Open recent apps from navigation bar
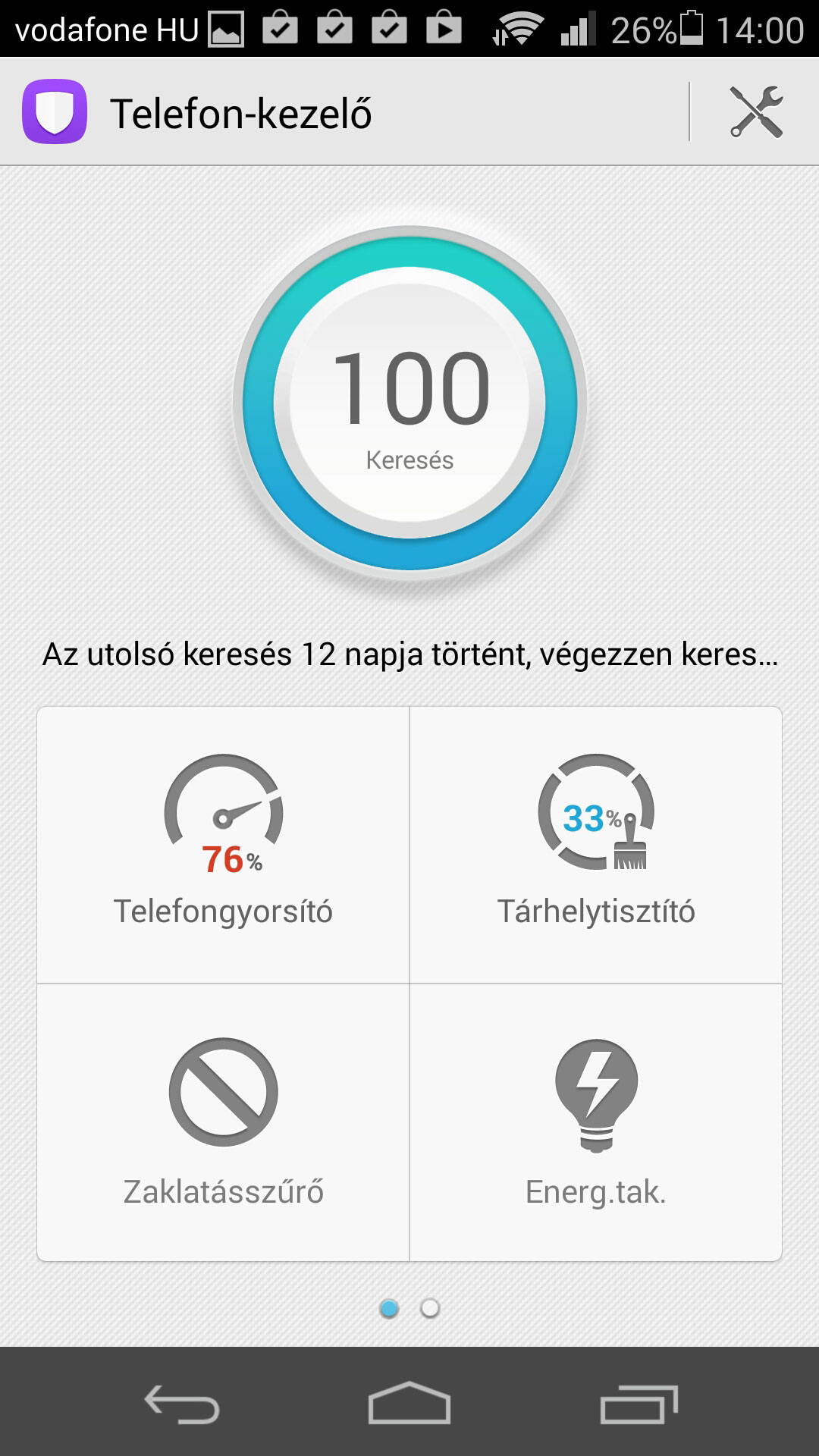819x1456 pixels. [x=639, y=1404]
